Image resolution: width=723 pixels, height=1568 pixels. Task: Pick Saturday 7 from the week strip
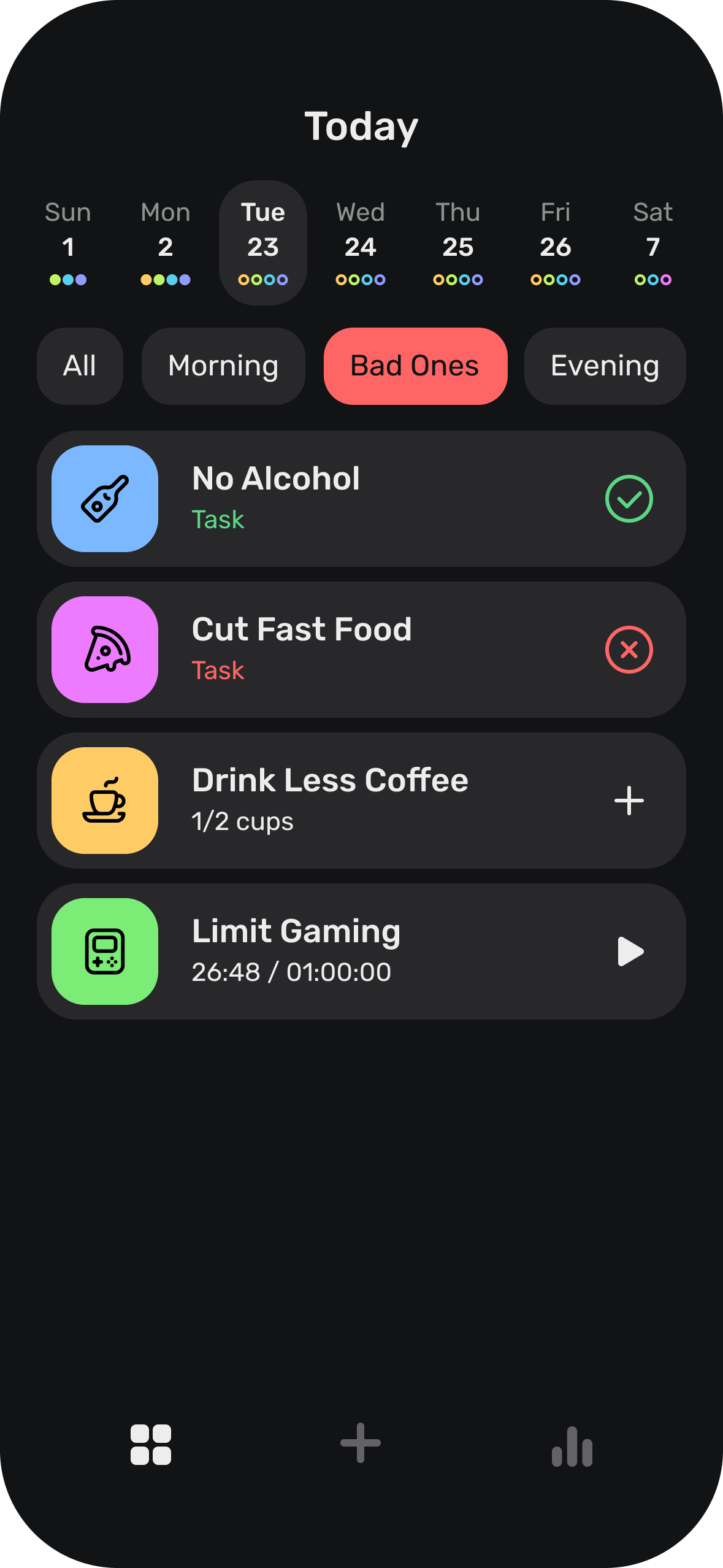click(652, 244)
